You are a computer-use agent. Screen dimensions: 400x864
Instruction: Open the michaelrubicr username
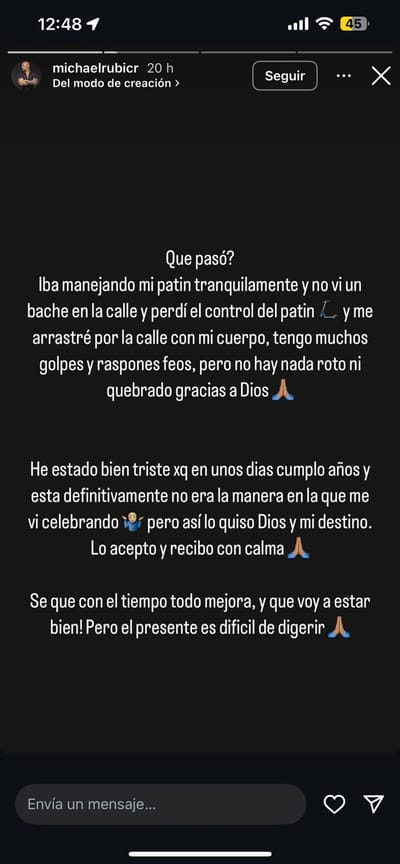[x=96, y=69]
